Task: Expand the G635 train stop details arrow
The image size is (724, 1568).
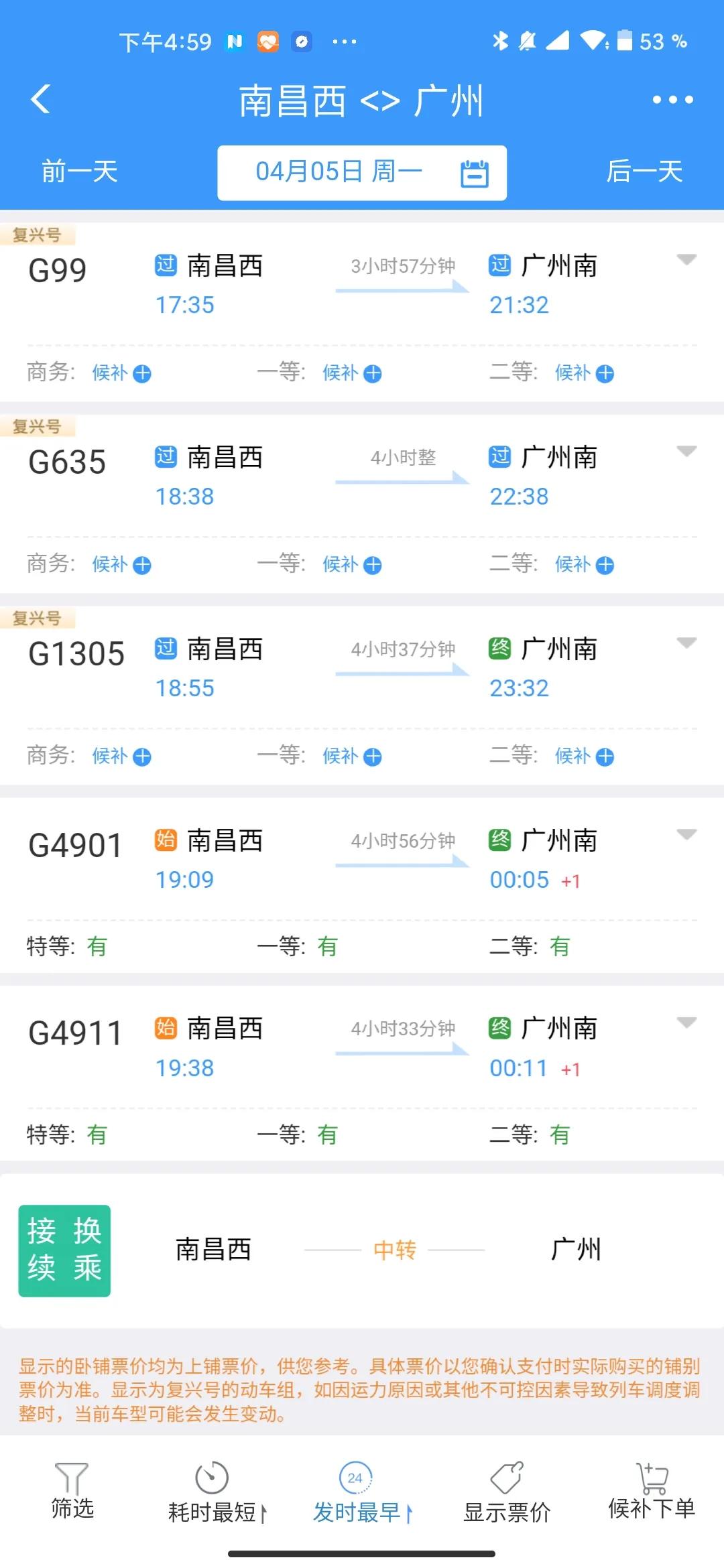Action: [x=686, y=451]
